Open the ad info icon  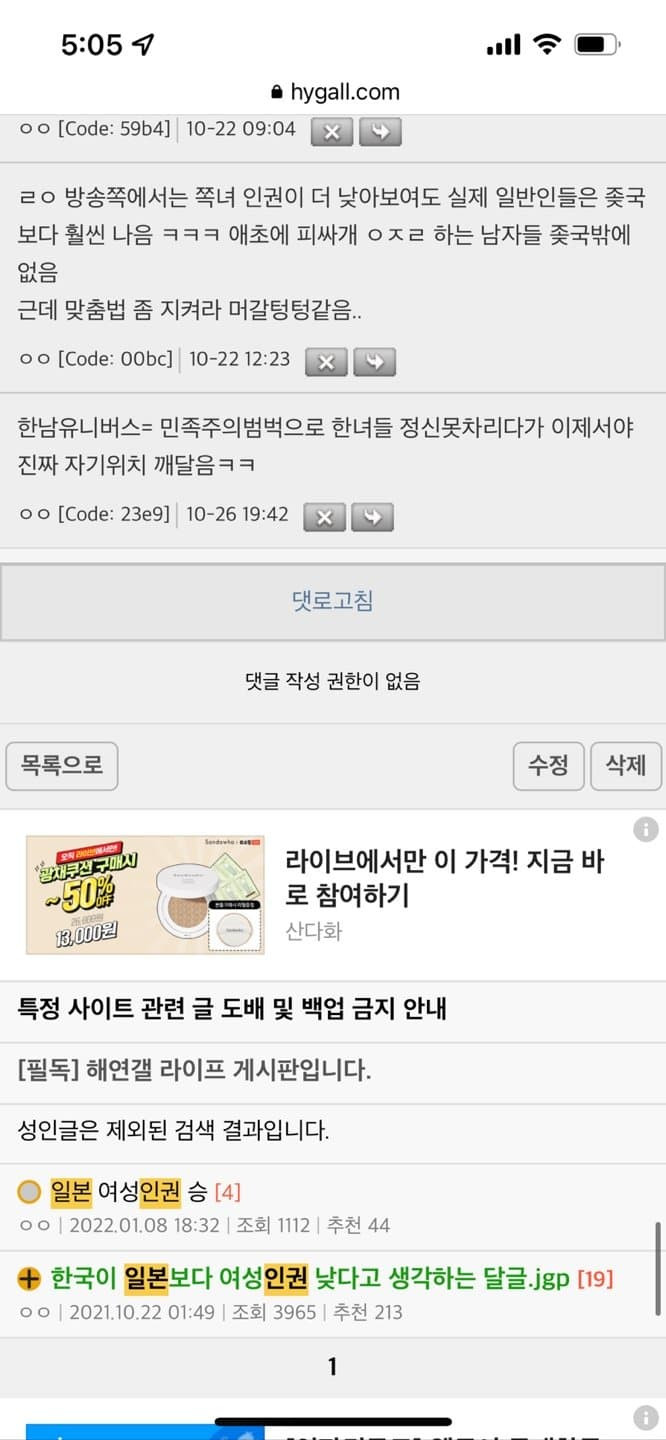(646, 829)
